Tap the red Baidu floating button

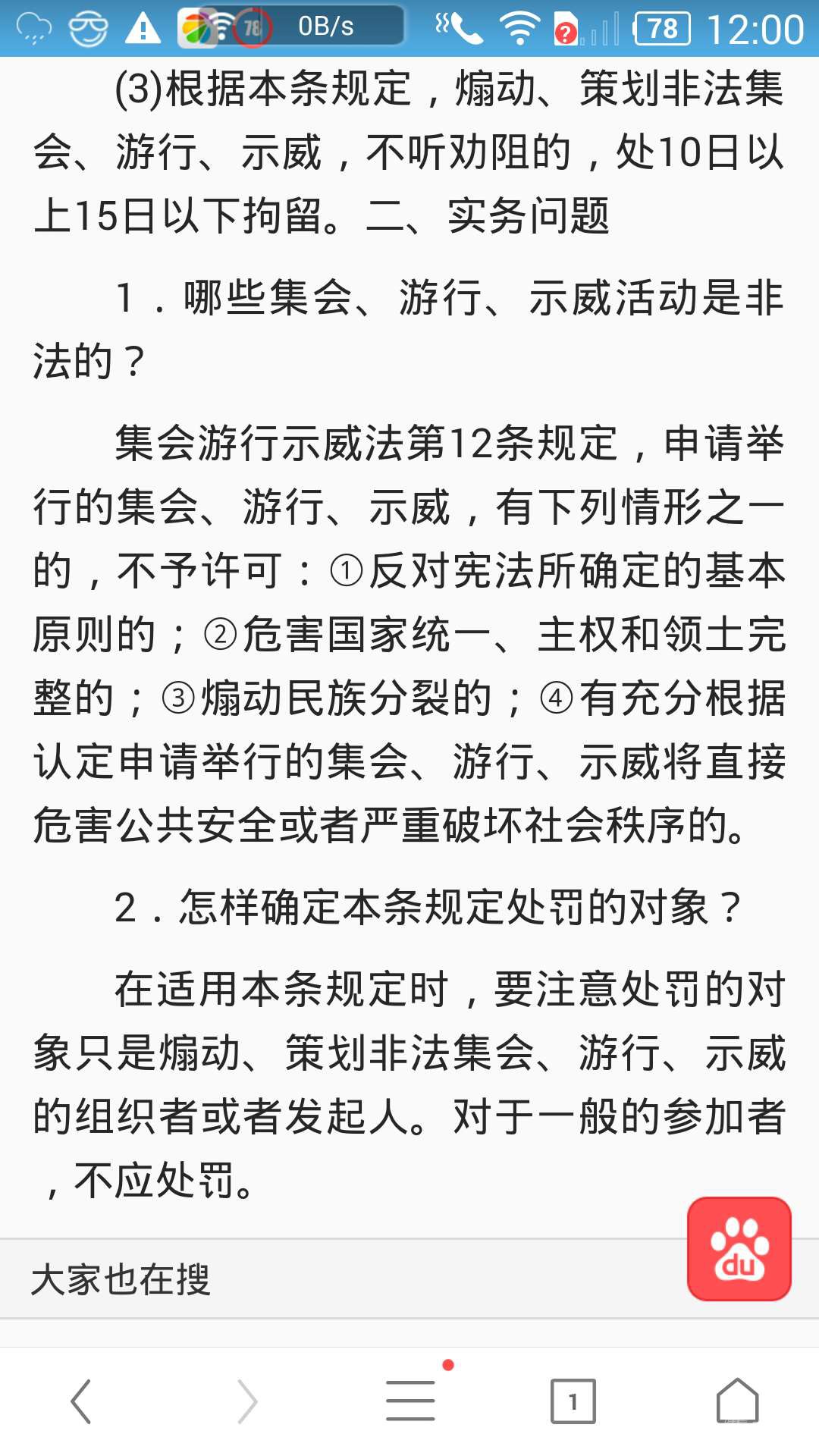point(739,1249)
